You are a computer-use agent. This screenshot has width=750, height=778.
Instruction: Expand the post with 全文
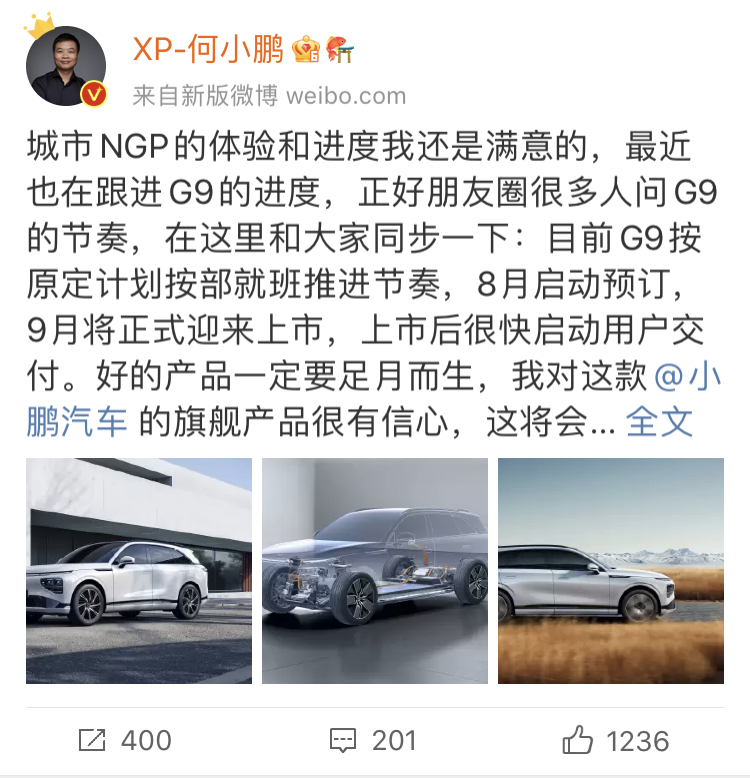(659, 421)
